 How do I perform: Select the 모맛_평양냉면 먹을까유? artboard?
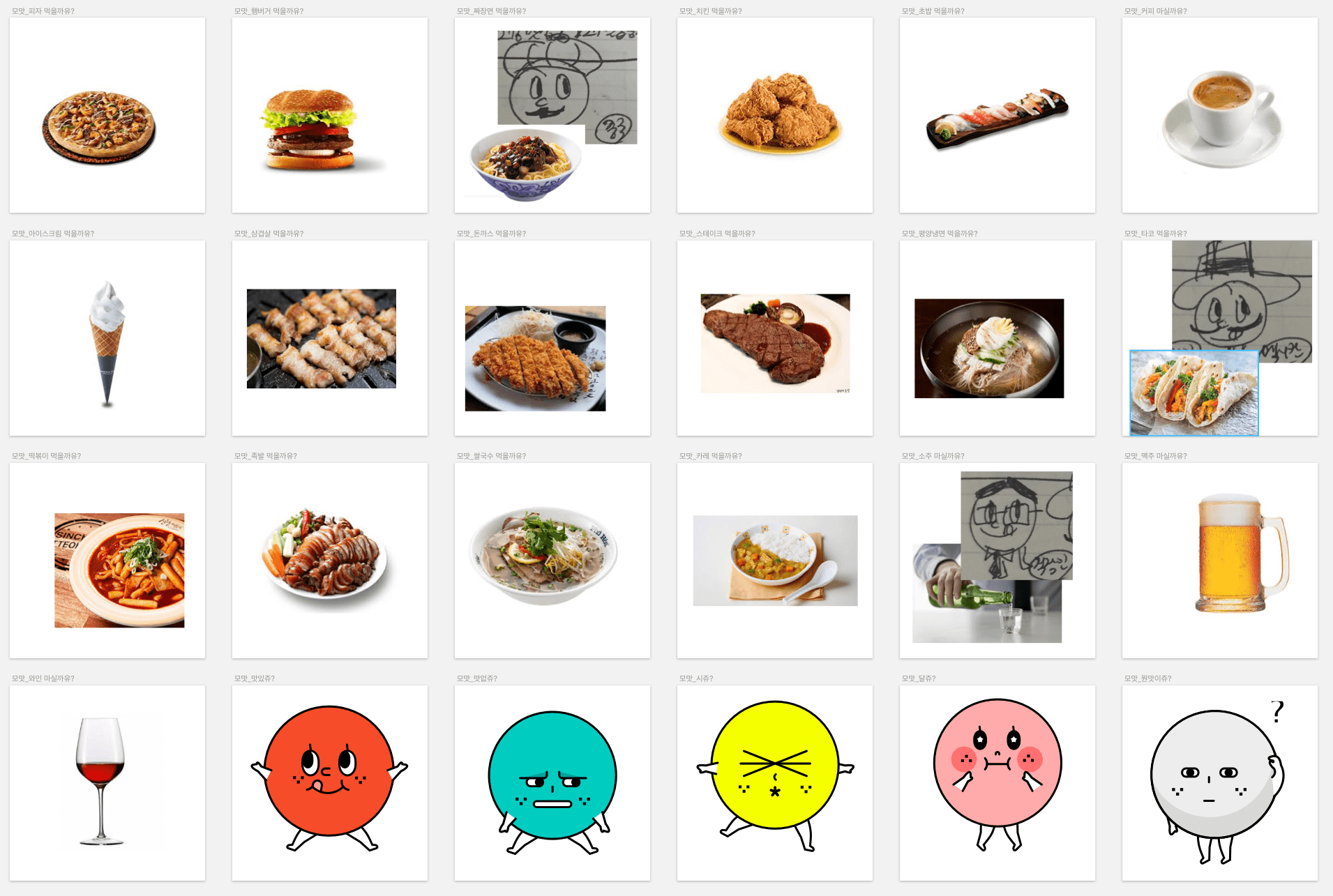tap(939, 234)
